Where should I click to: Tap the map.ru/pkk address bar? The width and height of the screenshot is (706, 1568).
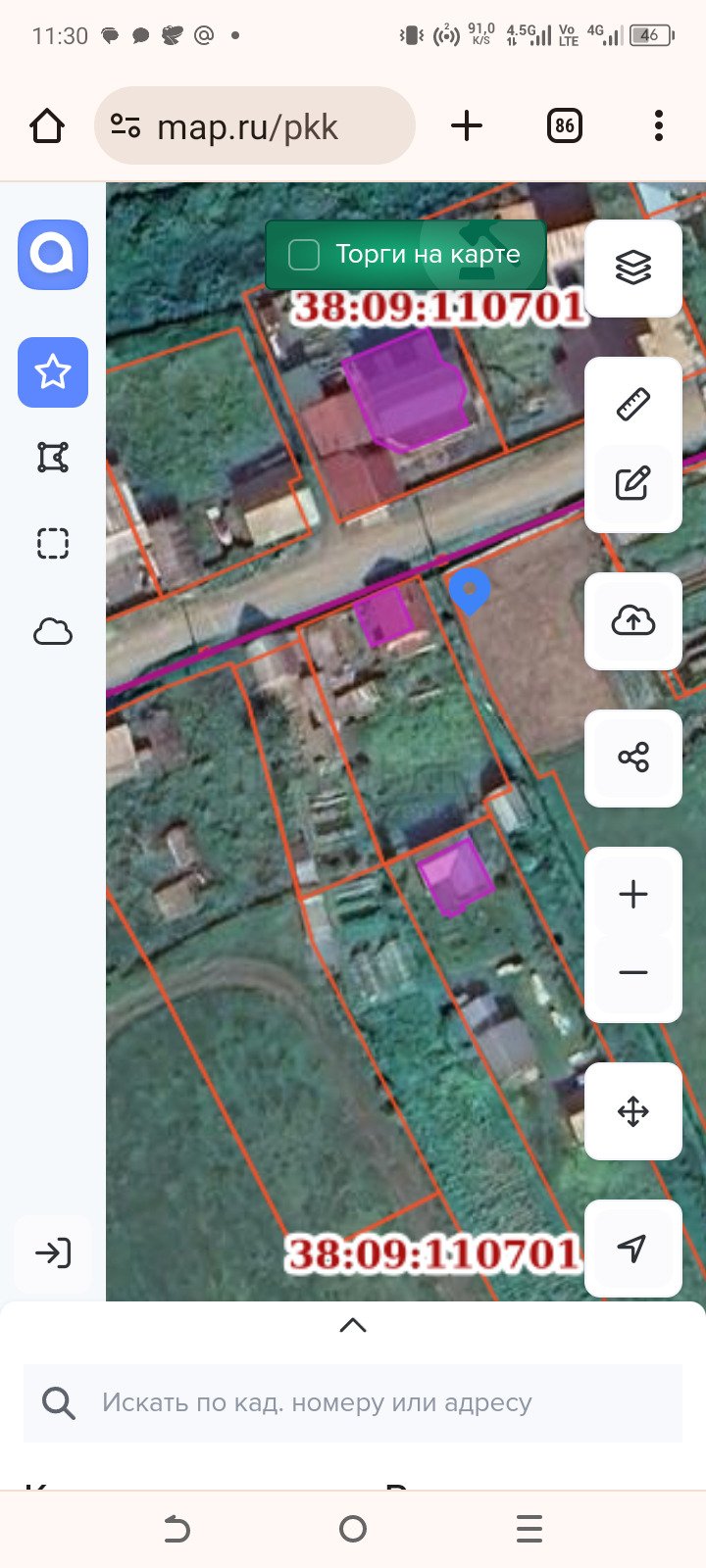(x=255, y=126)
